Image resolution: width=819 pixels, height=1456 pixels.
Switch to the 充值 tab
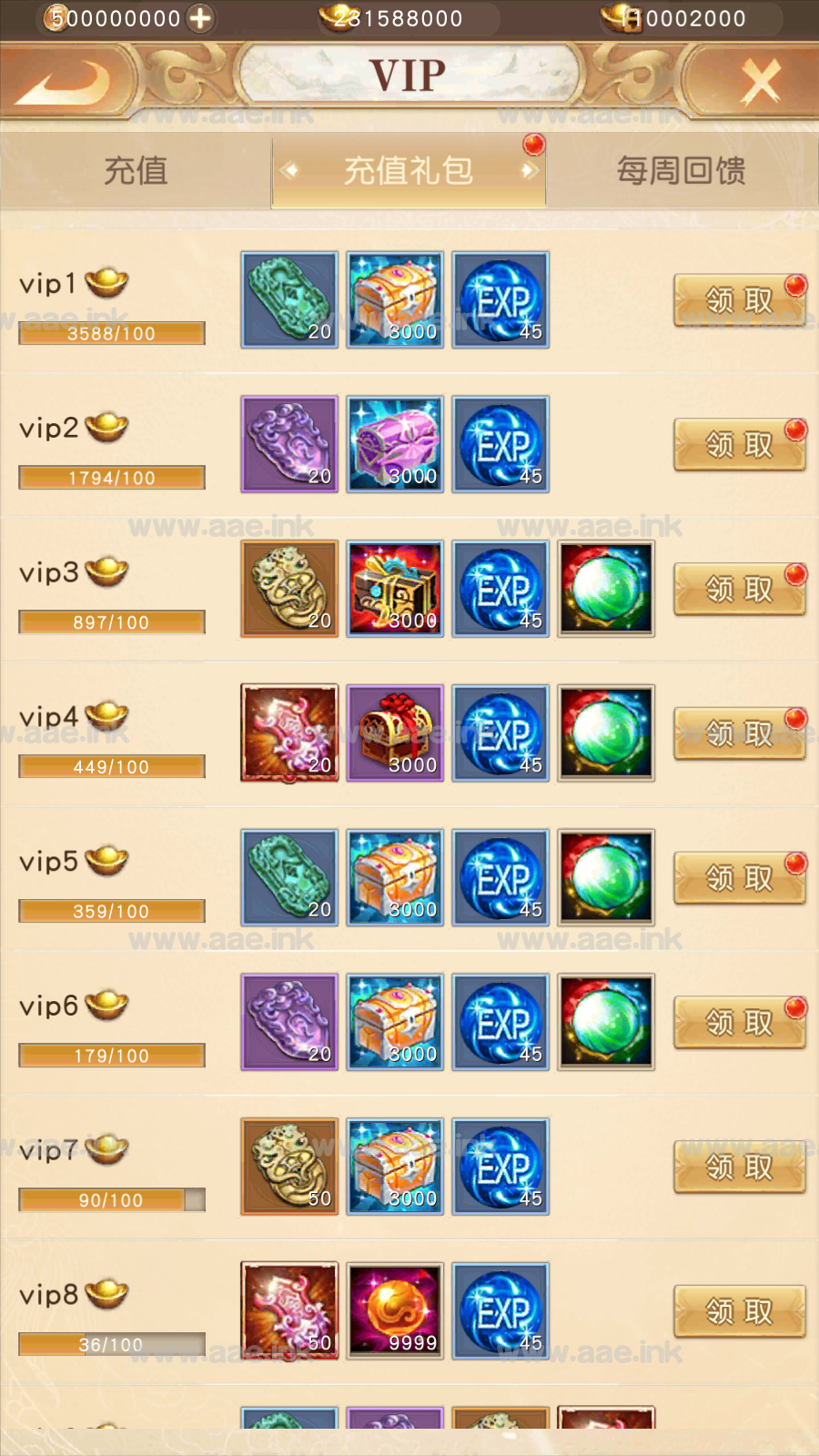tap(136, 171)
